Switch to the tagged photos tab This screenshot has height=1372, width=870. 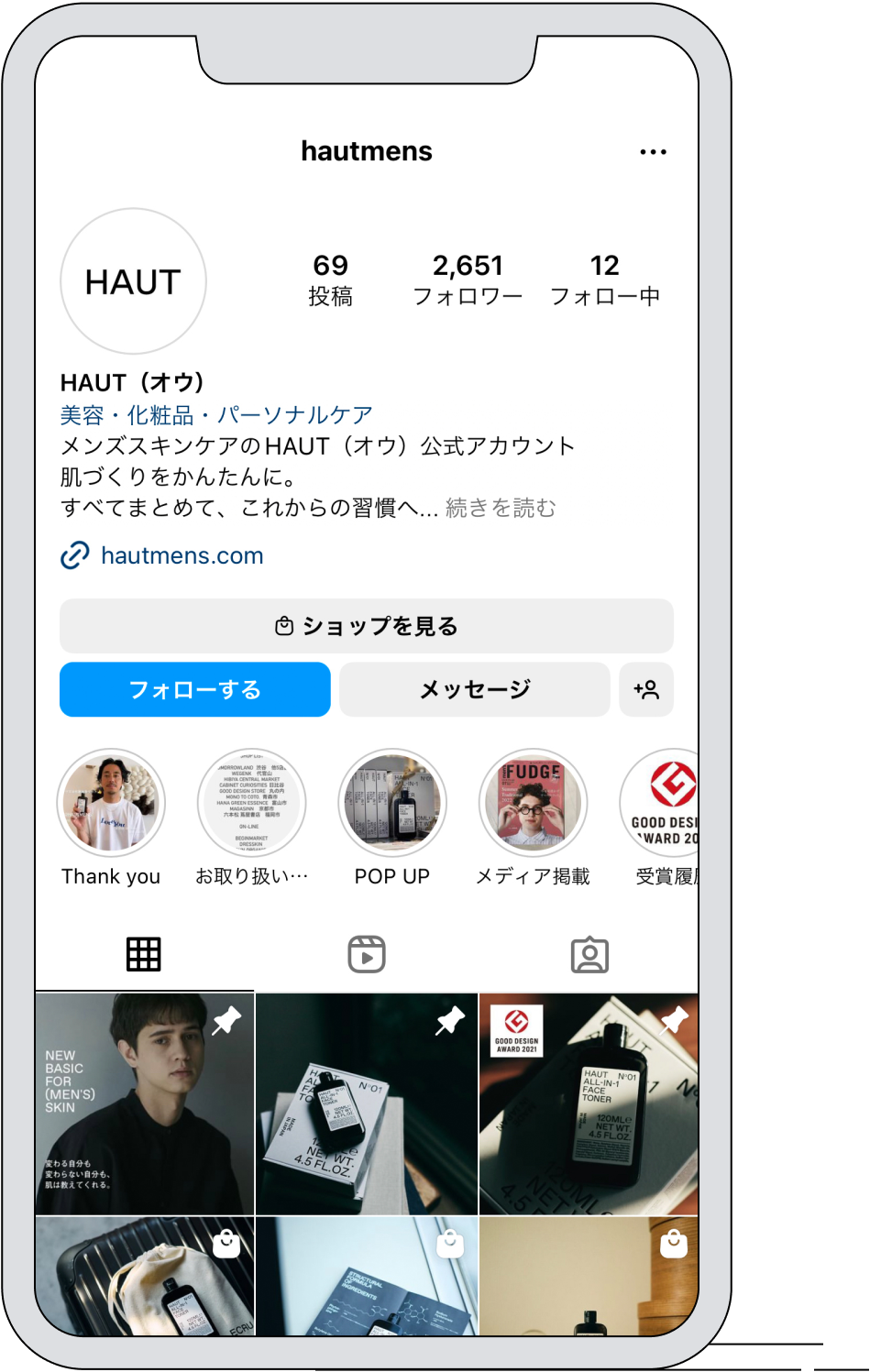[589, 954]
